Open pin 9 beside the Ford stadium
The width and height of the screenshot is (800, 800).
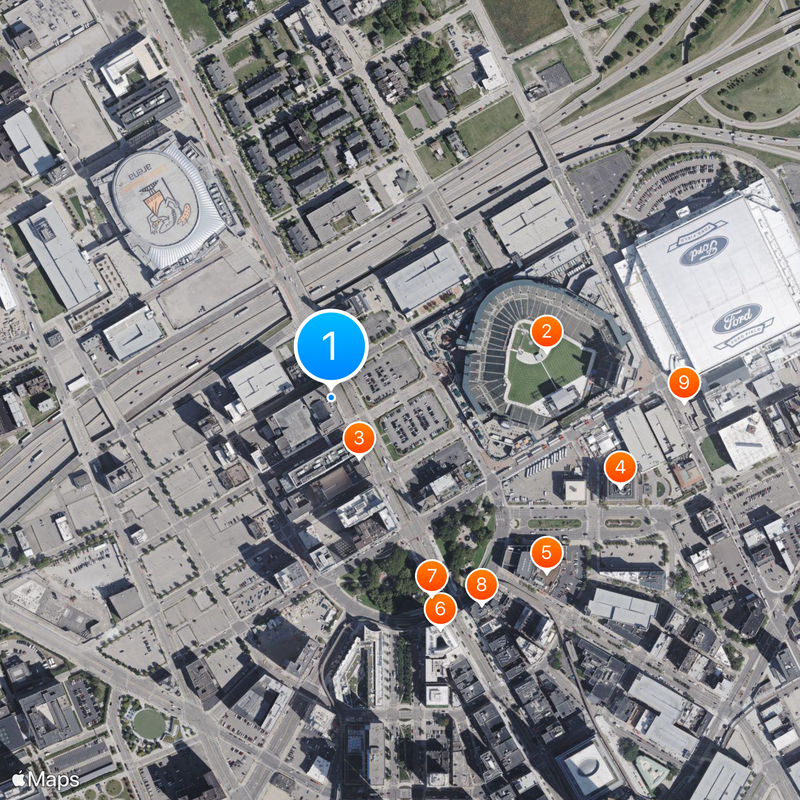point(684,382)
